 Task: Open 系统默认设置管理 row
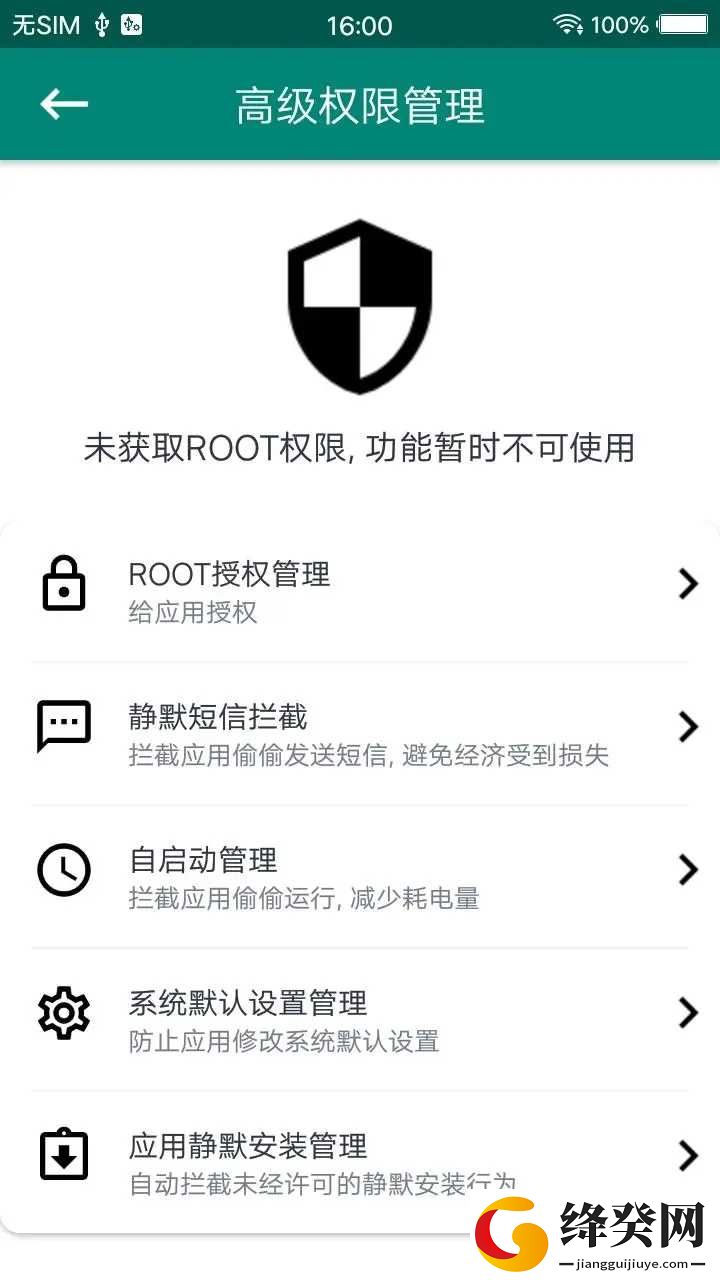360,1019
